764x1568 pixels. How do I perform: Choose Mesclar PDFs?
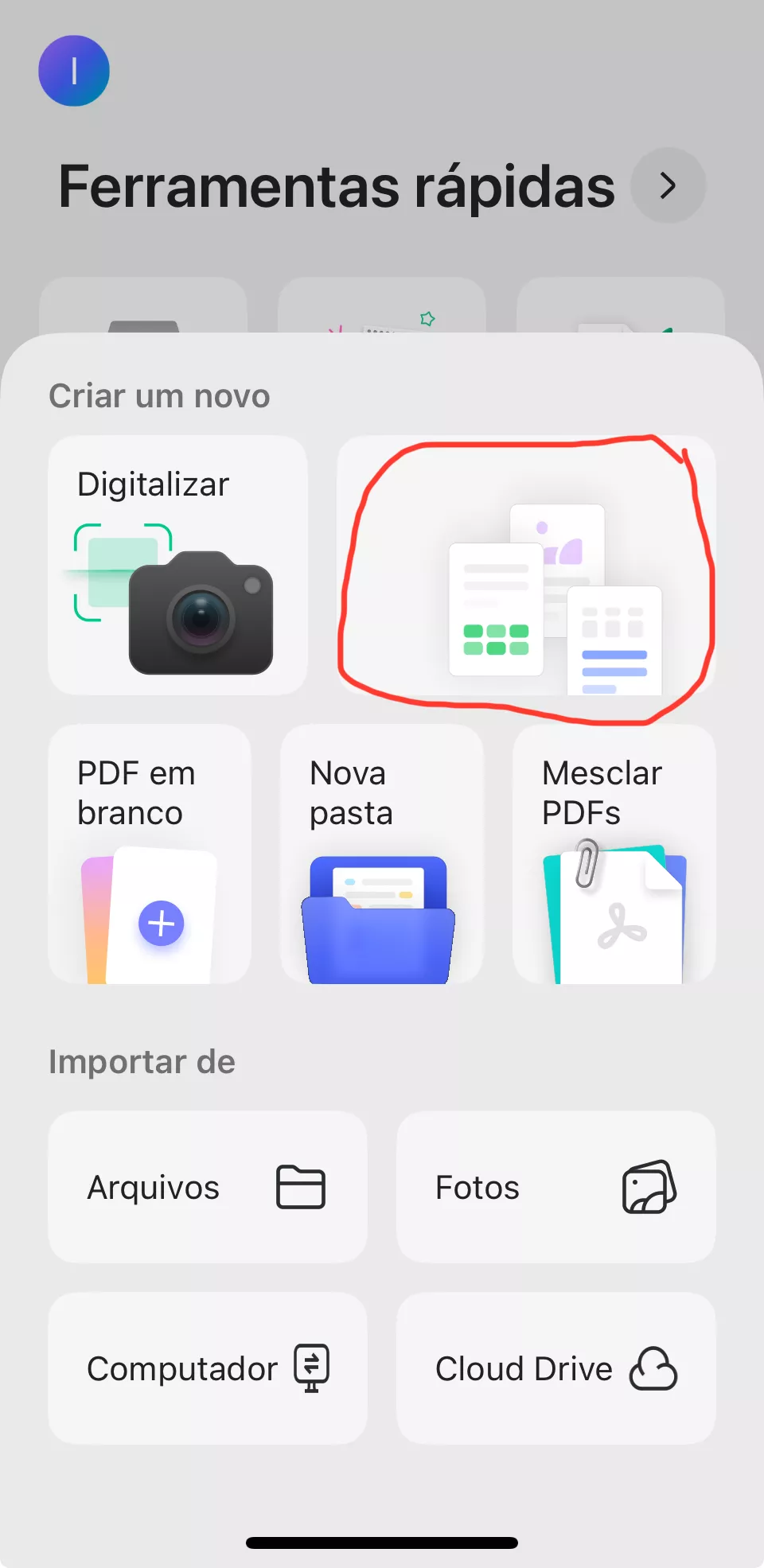614,854
